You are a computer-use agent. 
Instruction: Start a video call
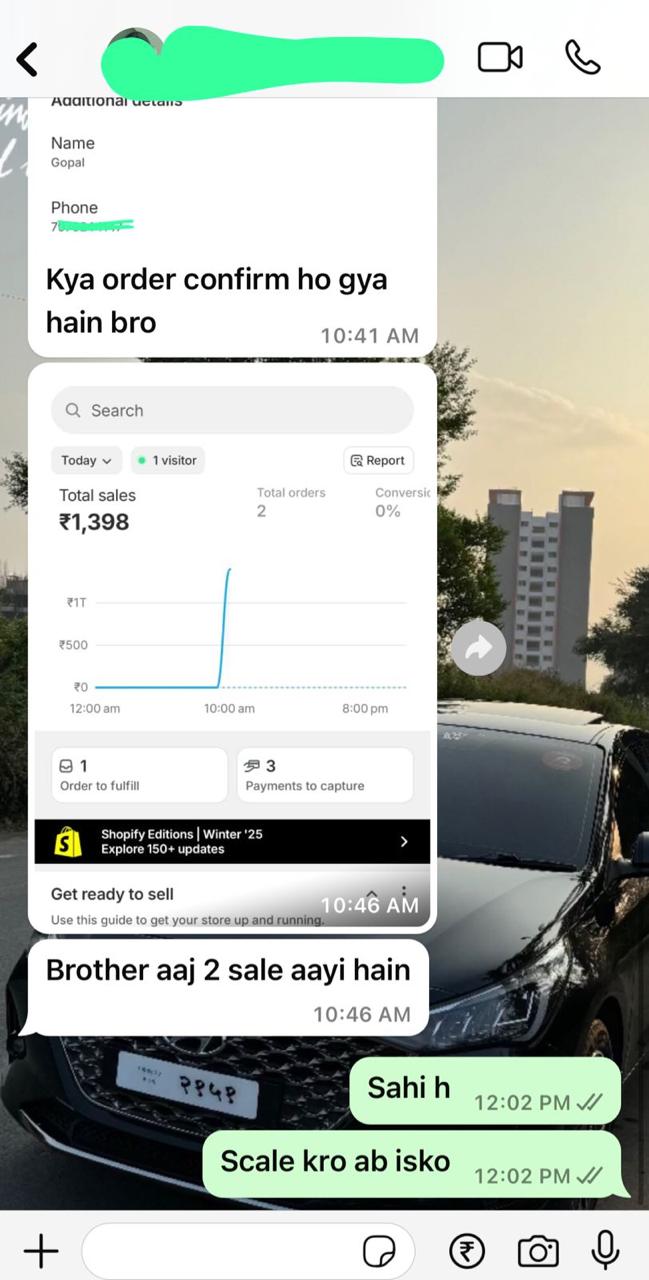[x=500, y=57]
